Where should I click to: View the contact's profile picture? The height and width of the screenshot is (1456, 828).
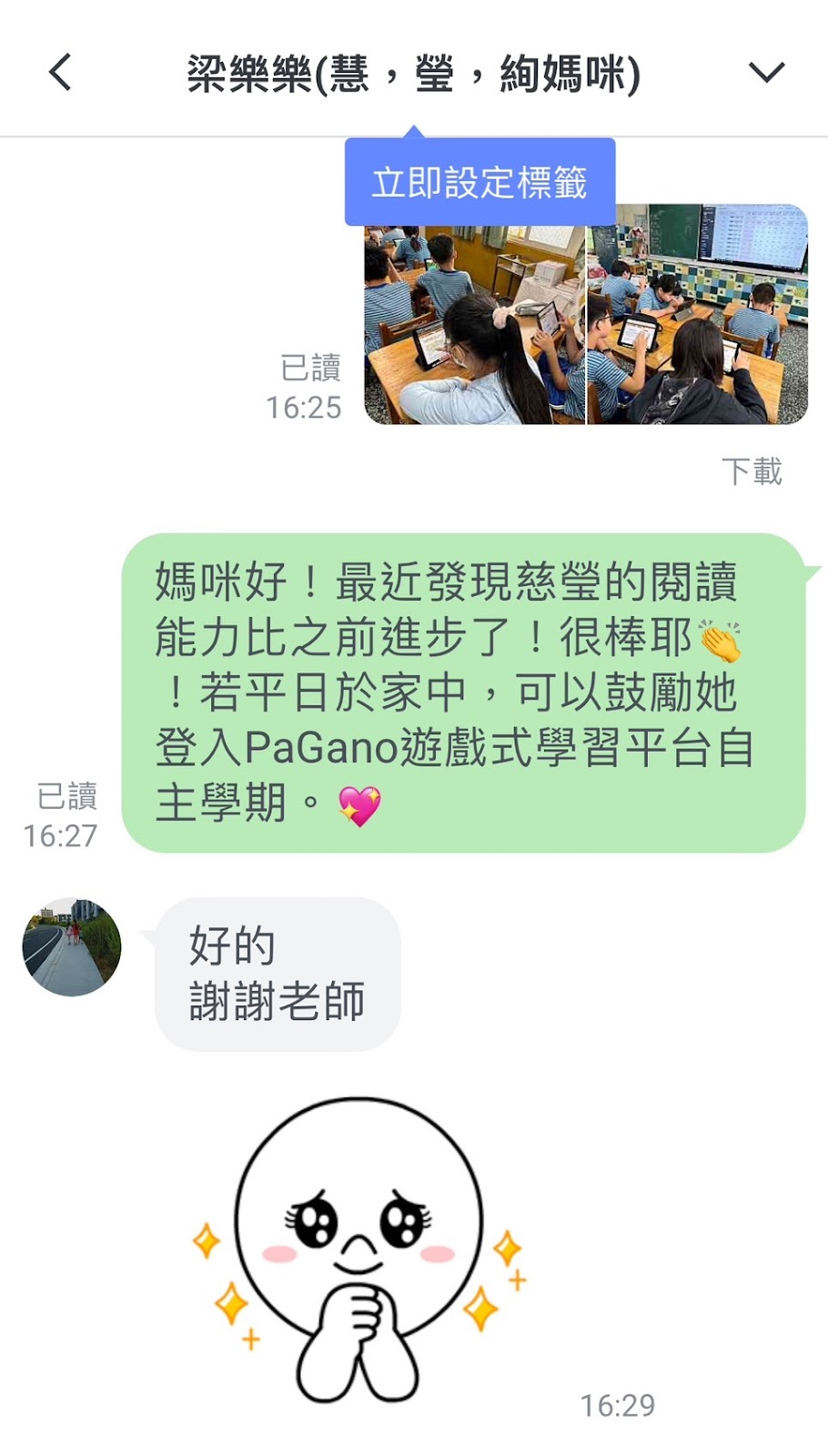tap(72, 947)
